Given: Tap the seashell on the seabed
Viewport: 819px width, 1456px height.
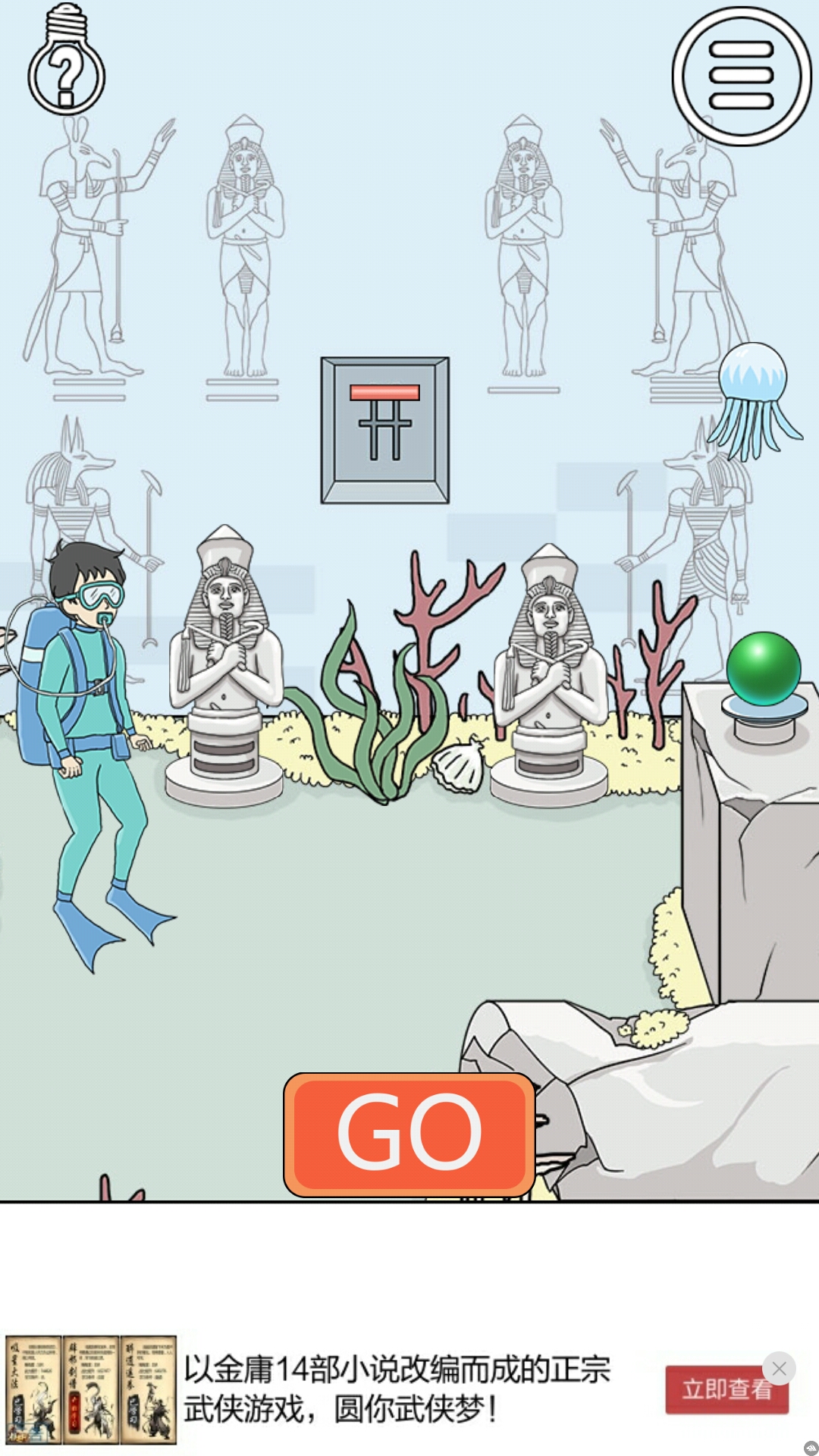Looking at the screenshot, I should pos(460,766).
